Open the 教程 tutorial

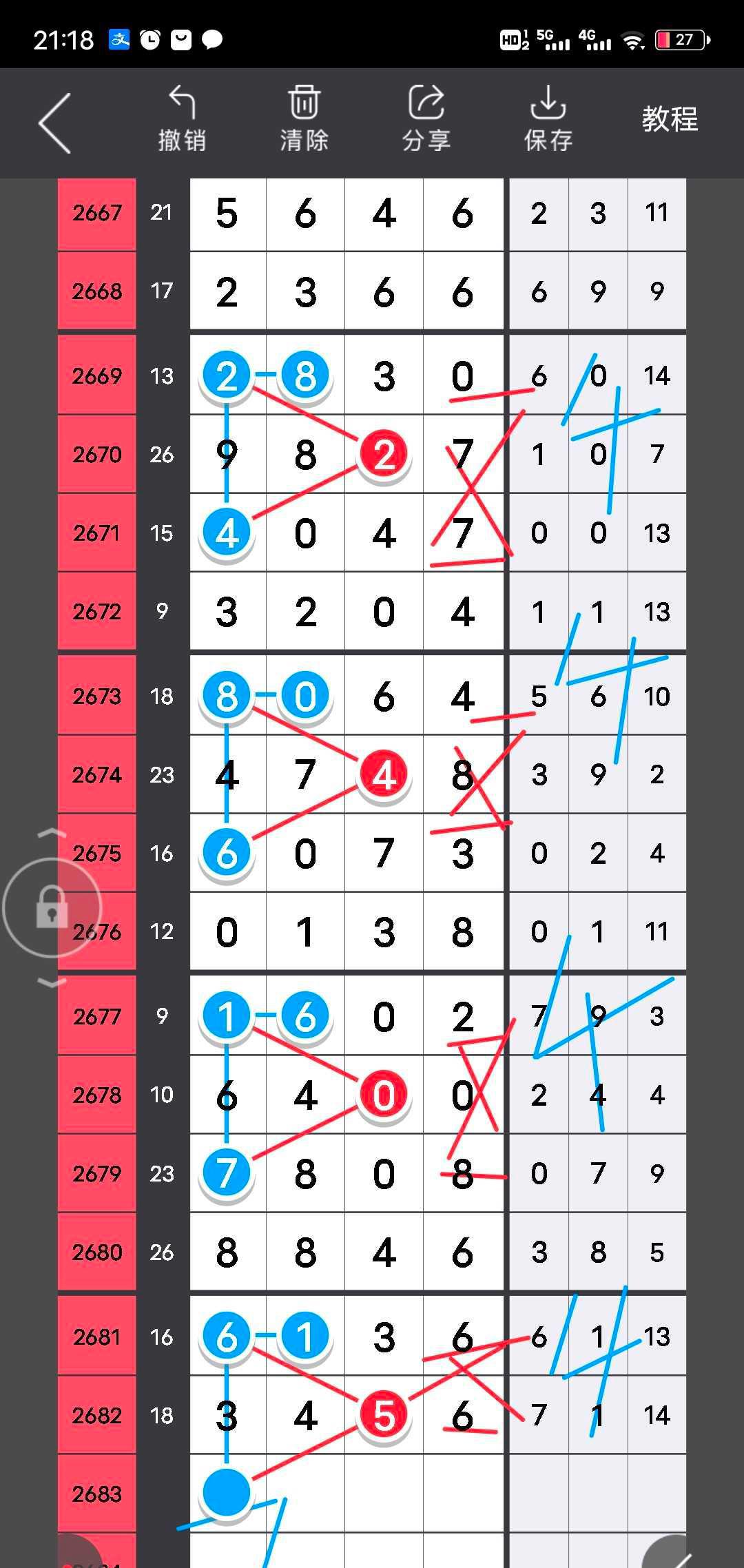(670, 120)
